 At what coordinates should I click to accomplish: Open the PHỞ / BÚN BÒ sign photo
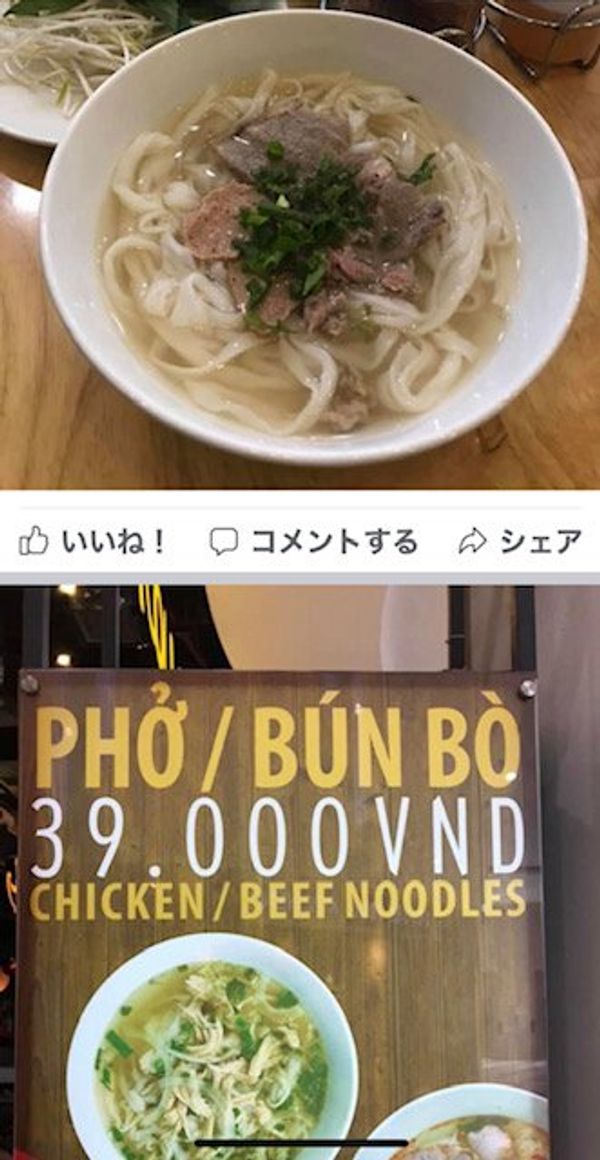300,873
